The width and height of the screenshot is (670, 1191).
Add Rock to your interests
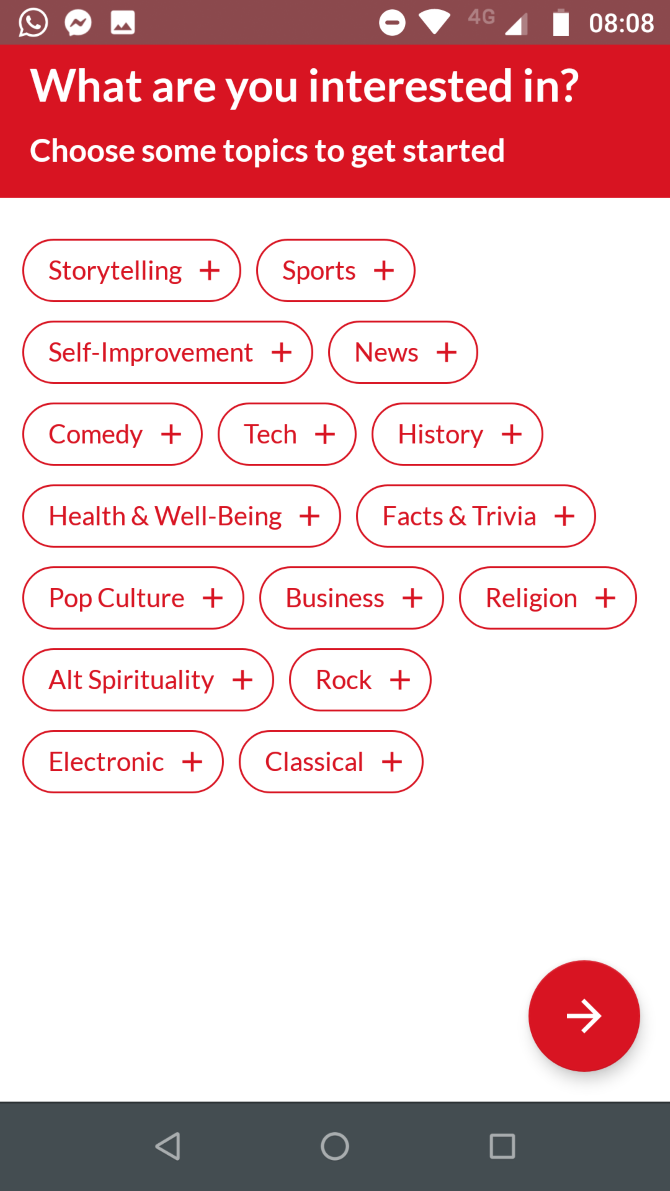(360, 681)
